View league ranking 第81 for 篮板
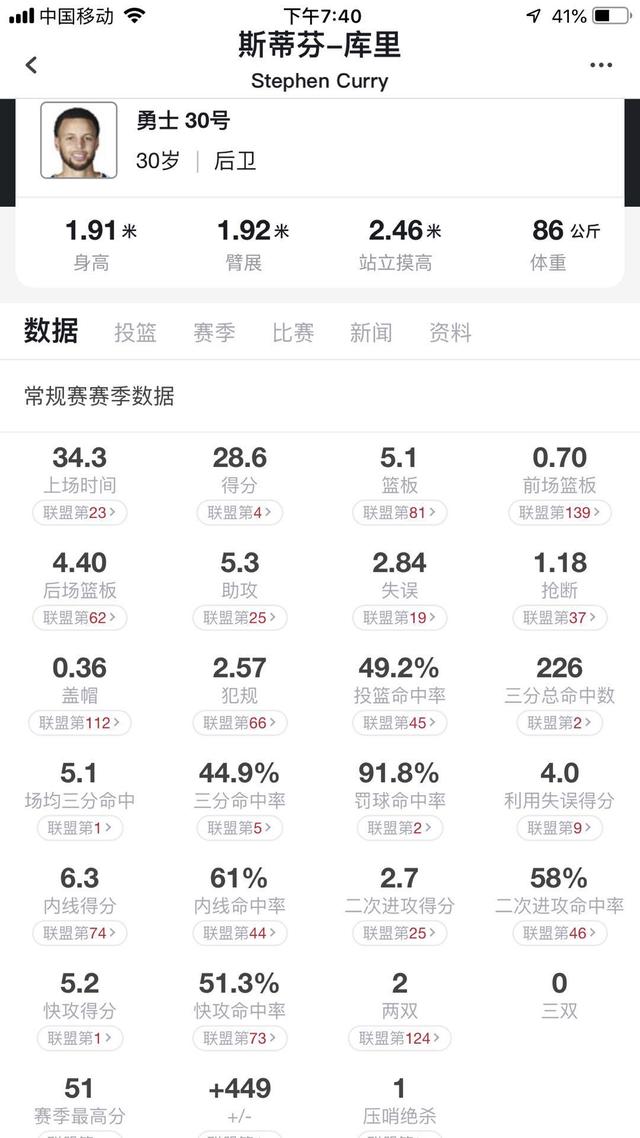Image resolution: width=640 pixels, height=1138 pixels. point(400,512)
